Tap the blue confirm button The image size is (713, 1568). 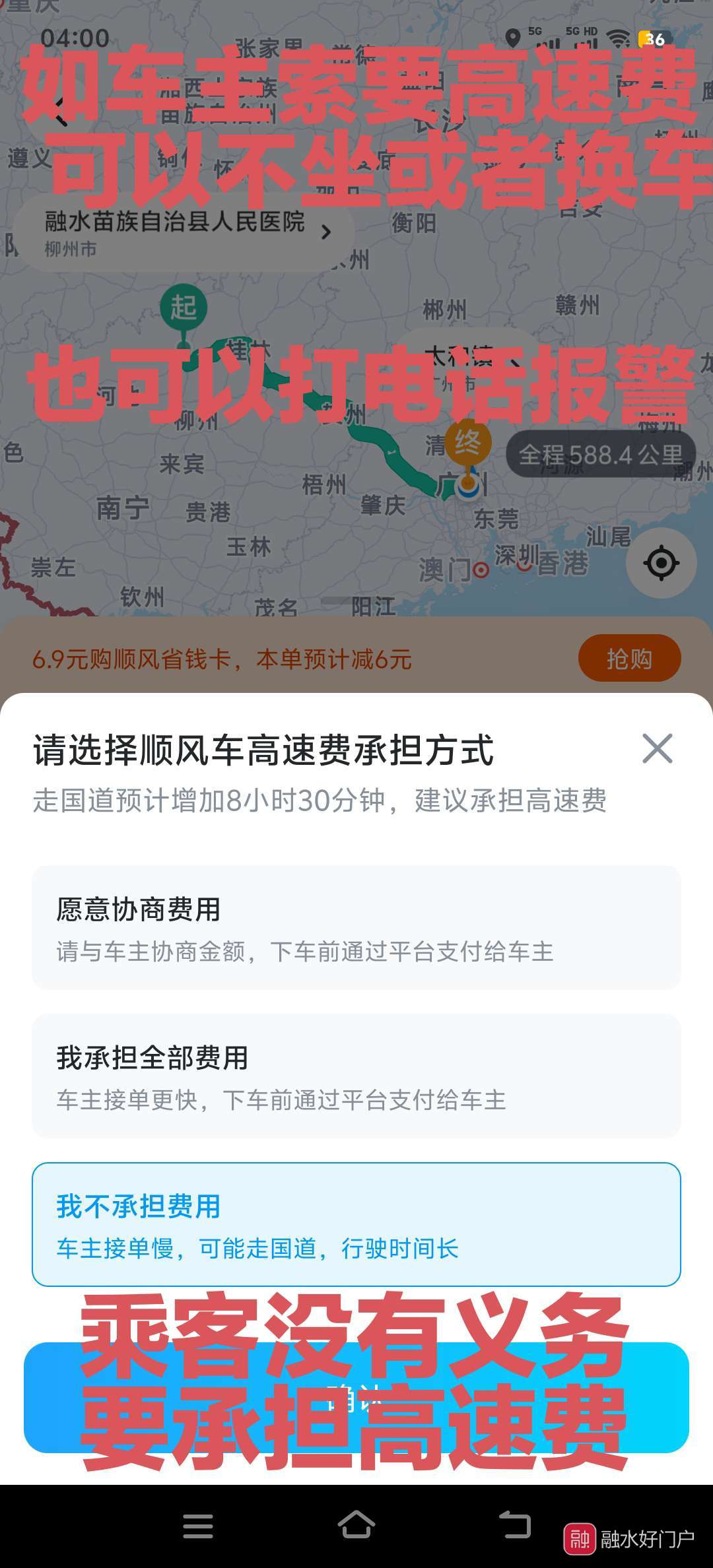point(356,1398)
